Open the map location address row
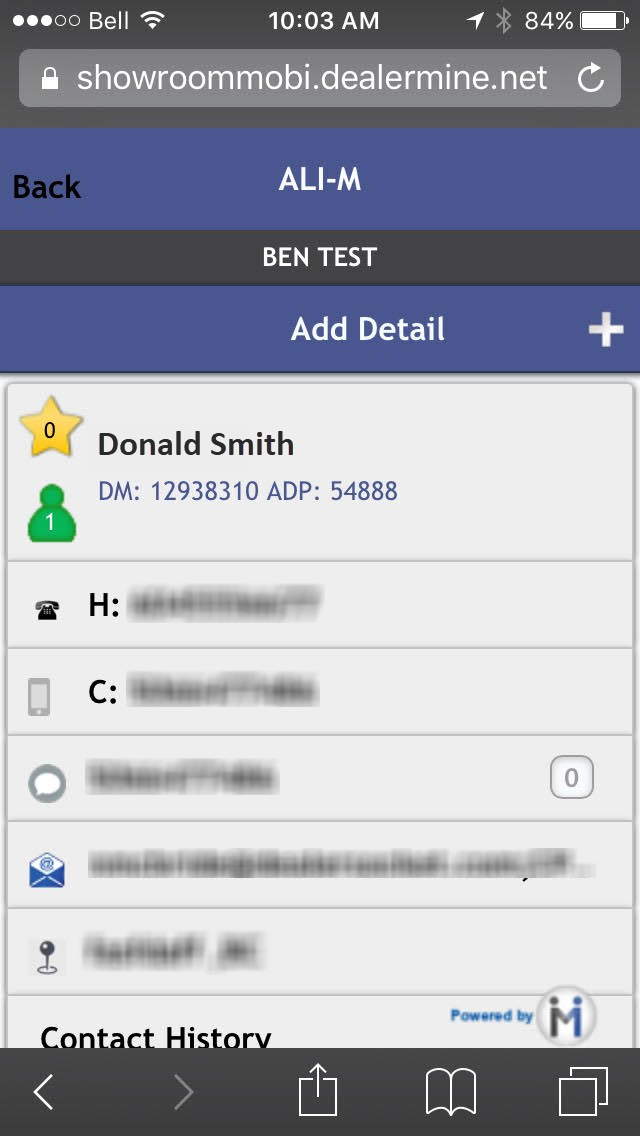The image size is (640, 1136). click(x=320, y=952)
